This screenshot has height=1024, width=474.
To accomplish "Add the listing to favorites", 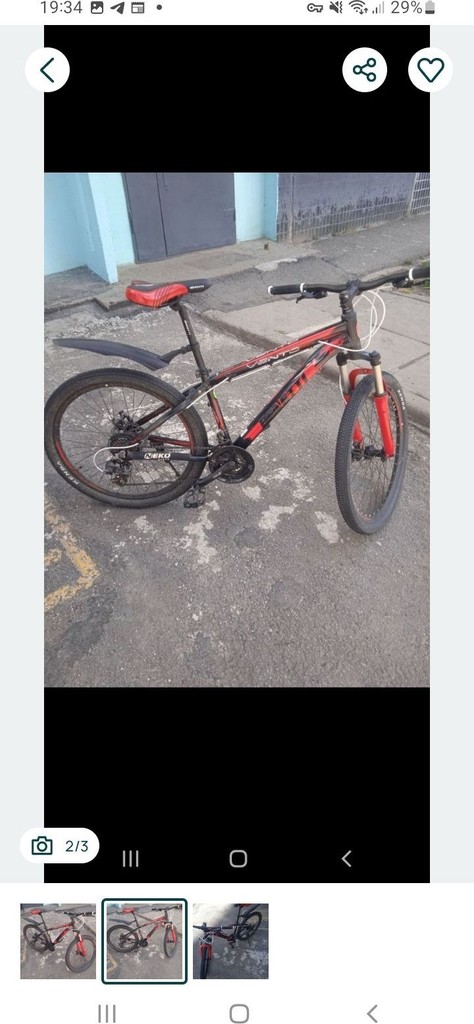I will coord(430,70).
